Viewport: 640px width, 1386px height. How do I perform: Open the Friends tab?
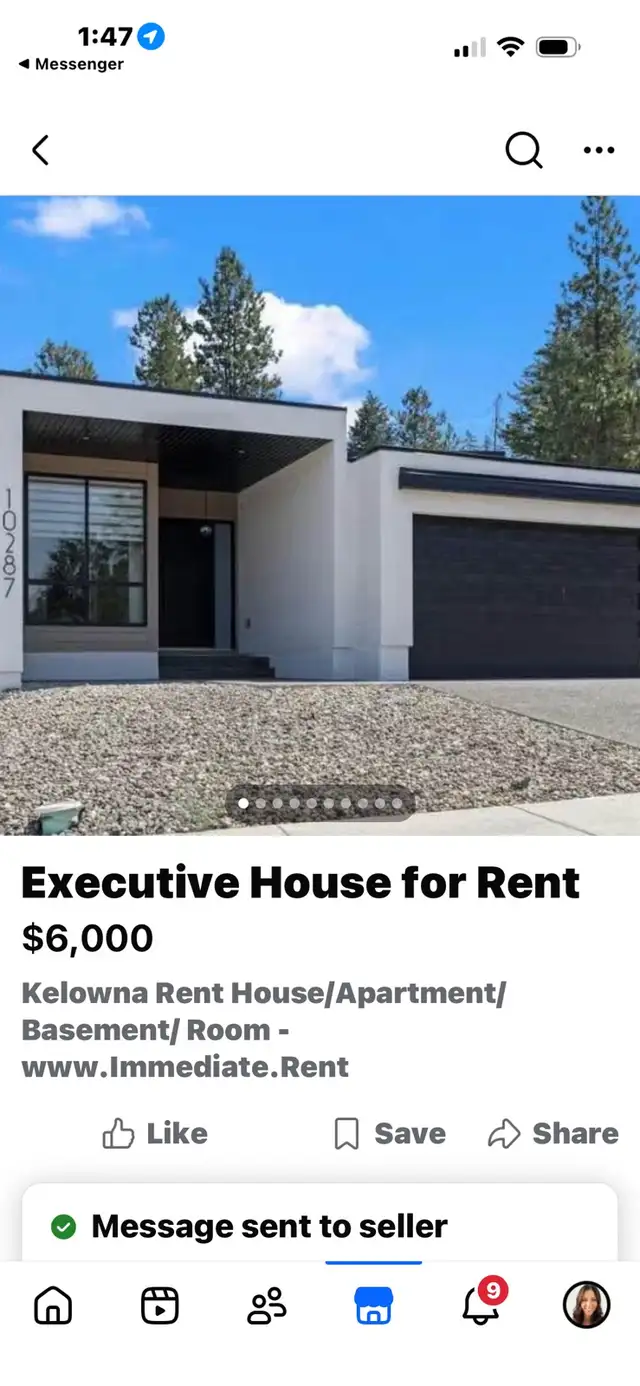tap(267, 1305)
